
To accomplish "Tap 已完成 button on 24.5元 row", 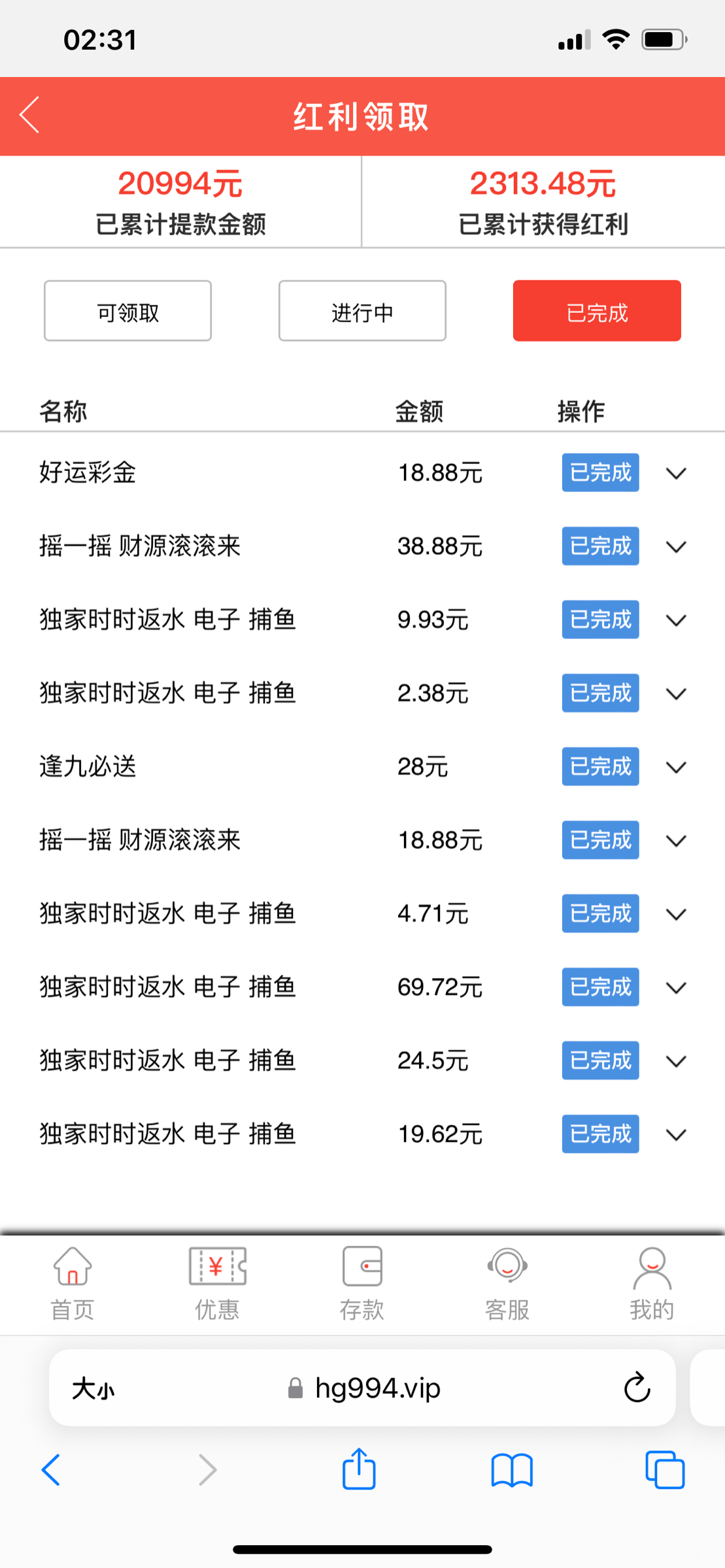I will pos(600,1060).
